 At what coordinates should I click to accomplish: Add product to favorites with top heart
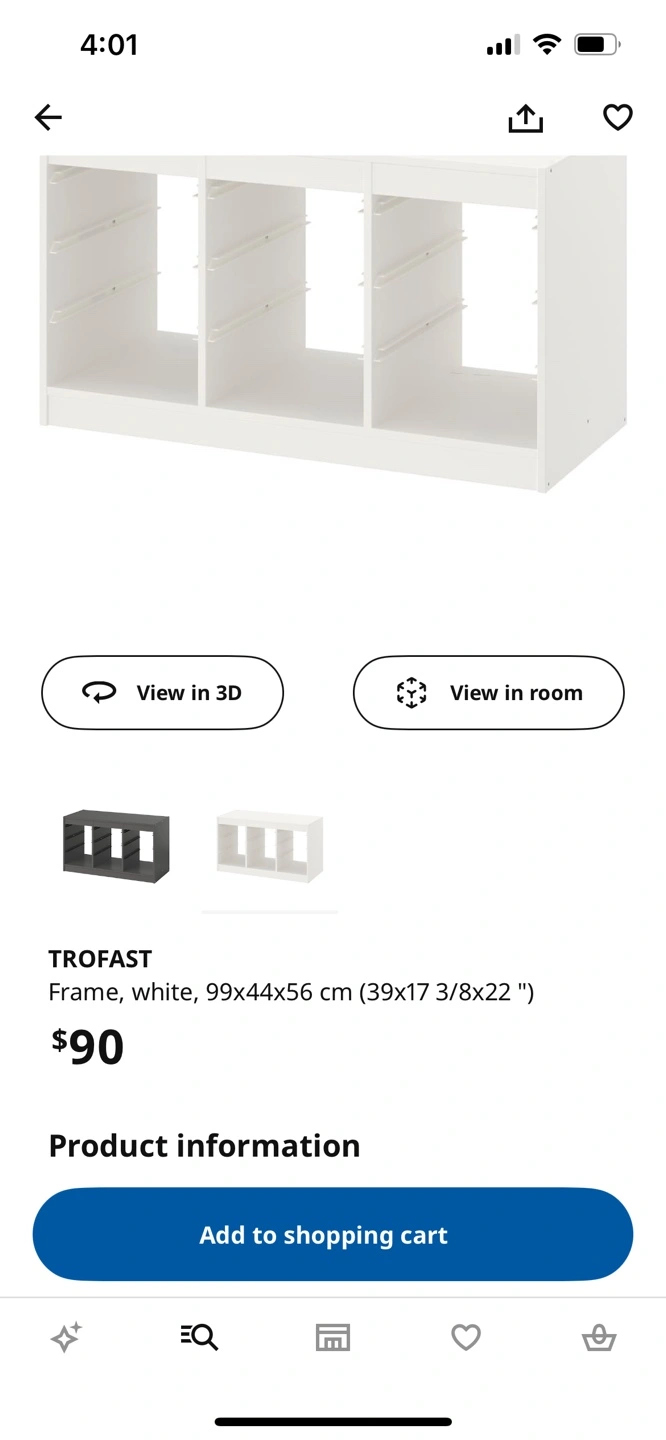tap(618, 117)
